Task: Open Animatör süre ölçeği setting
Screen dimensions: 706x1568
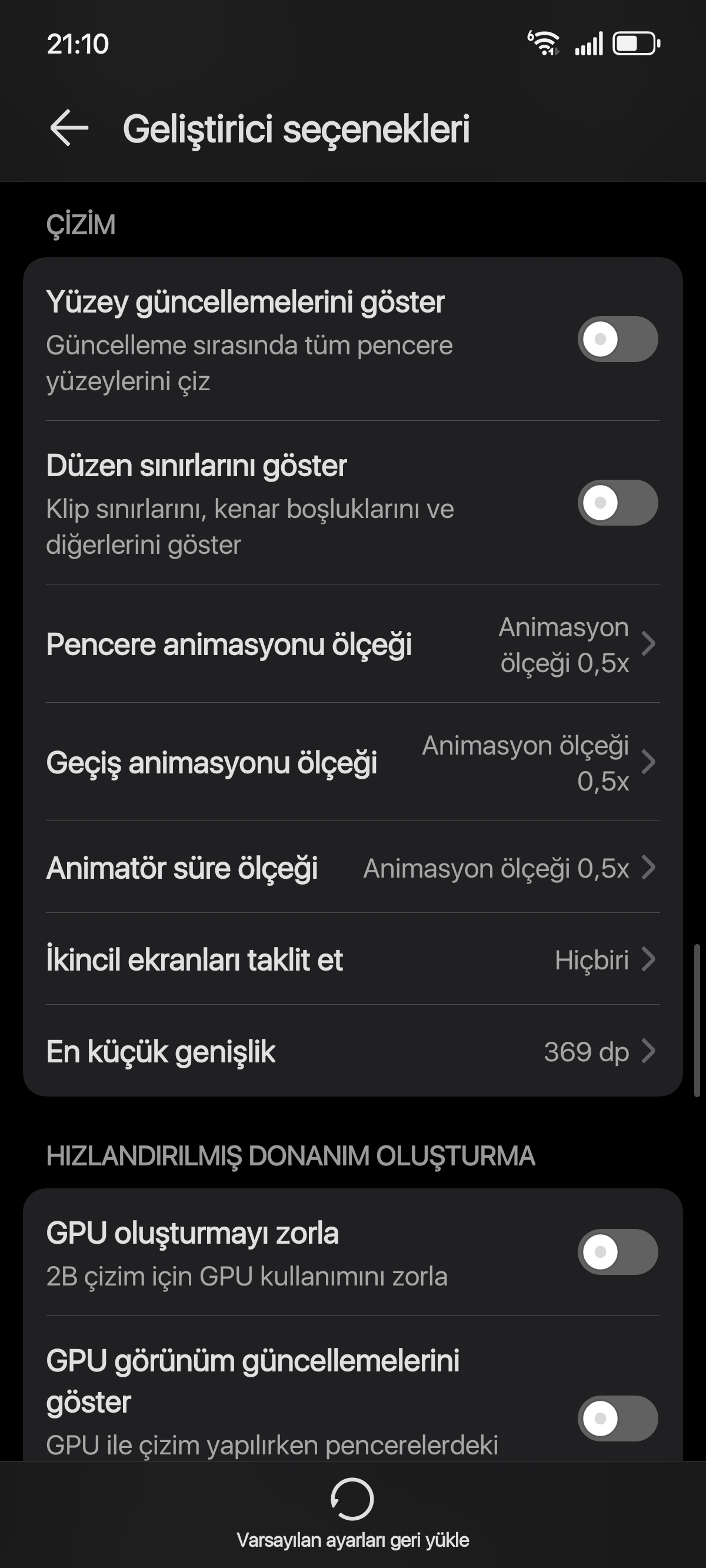Action: click(x=353, y=868)
